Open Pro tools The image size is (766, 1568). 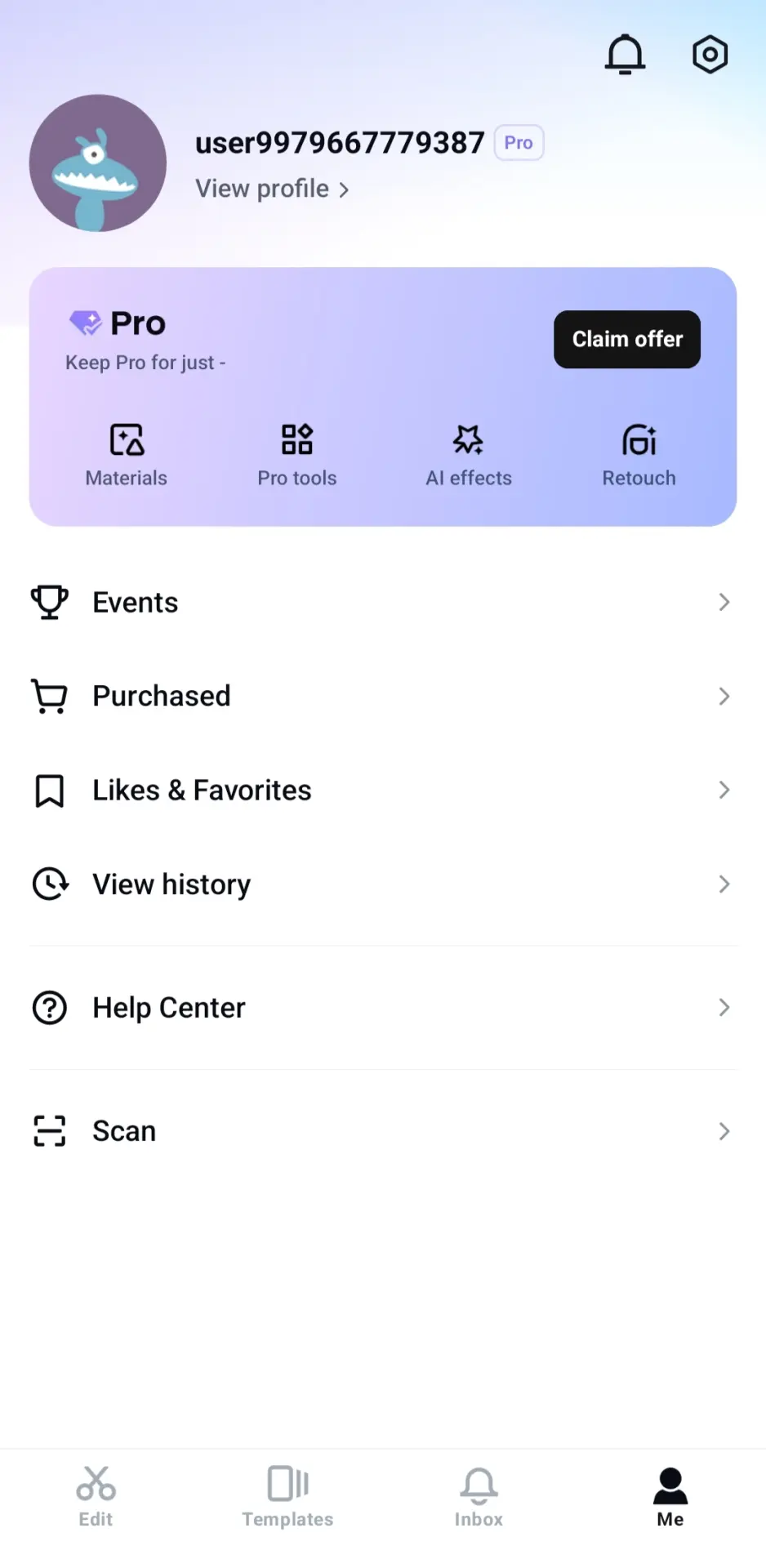297,456
